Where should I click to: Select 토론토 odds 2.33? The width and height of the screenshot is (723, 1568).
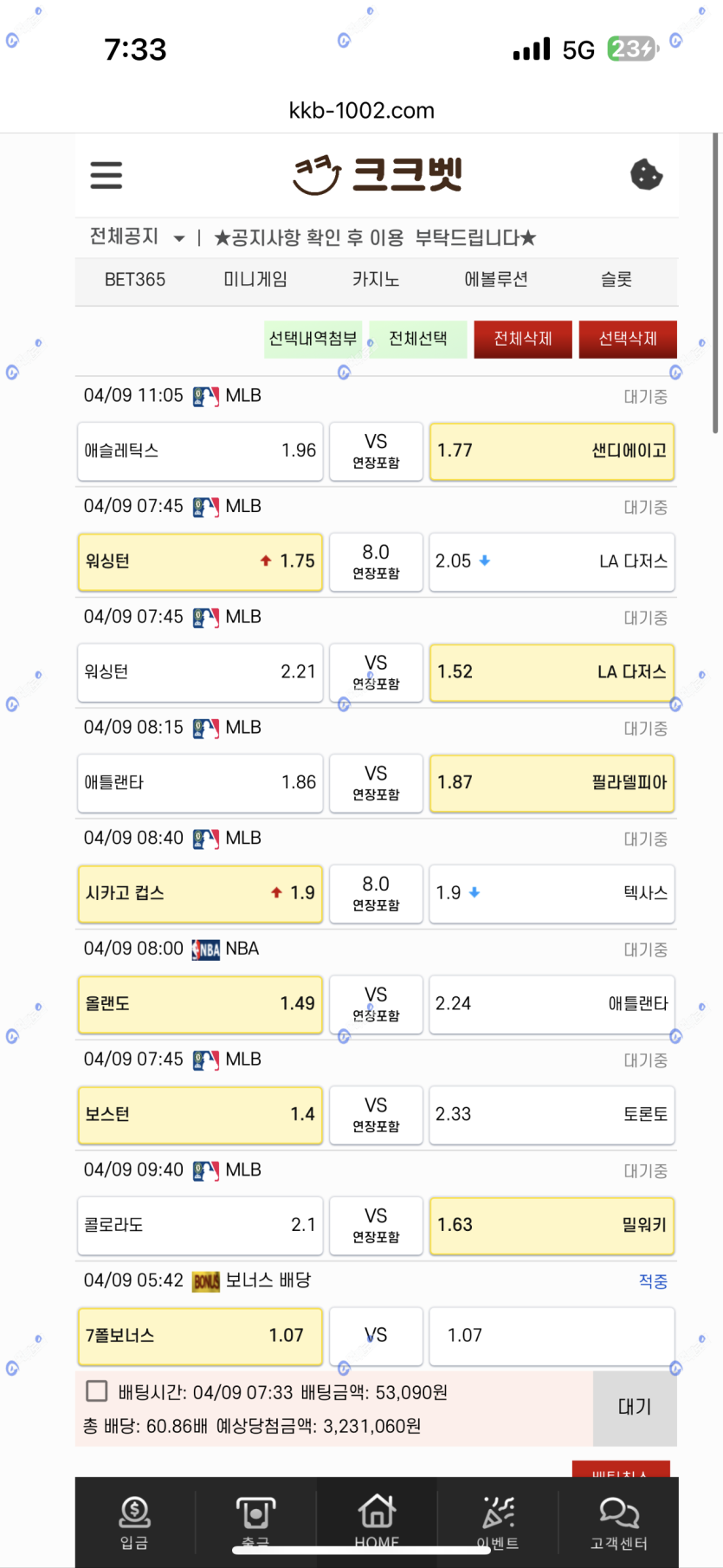click(552, 1114)
